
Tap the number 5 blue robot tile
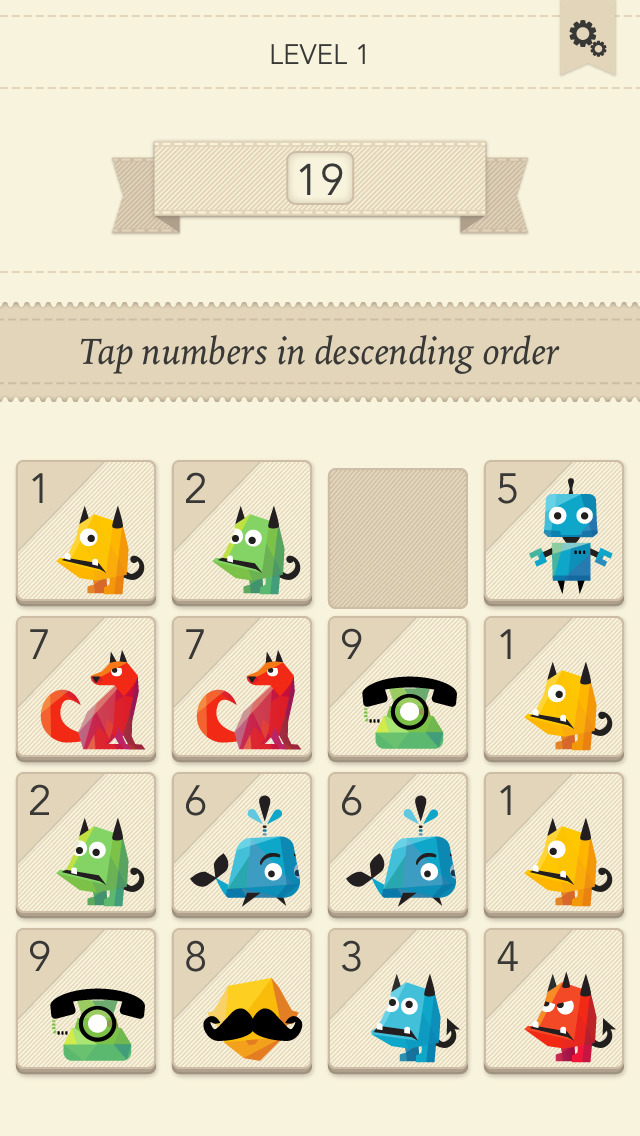coord(554,532)
